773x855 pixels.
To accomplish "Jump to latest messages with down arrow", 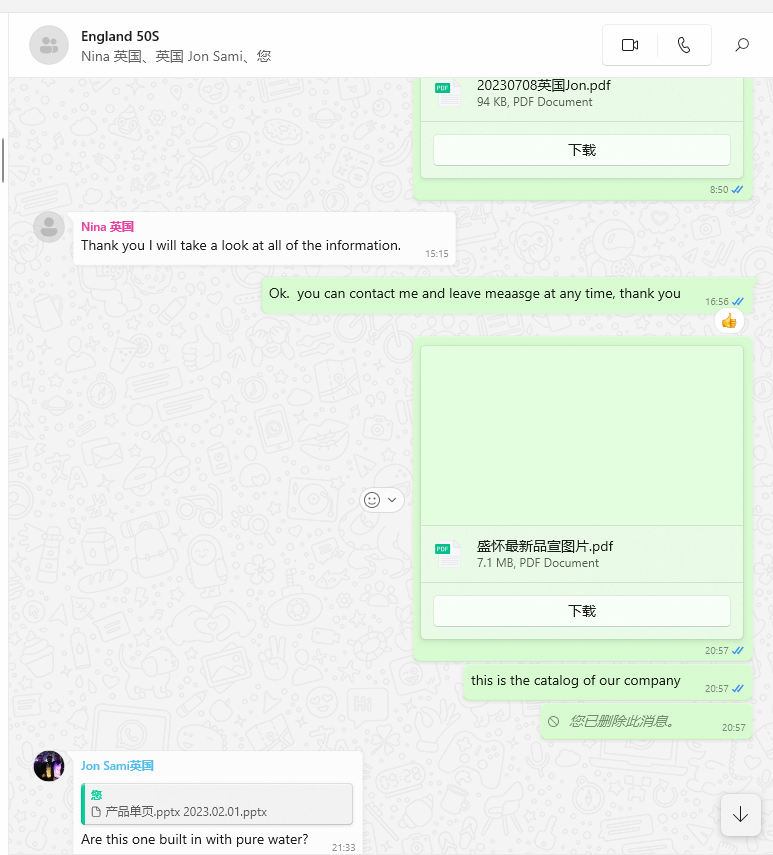I will [740, 814].
